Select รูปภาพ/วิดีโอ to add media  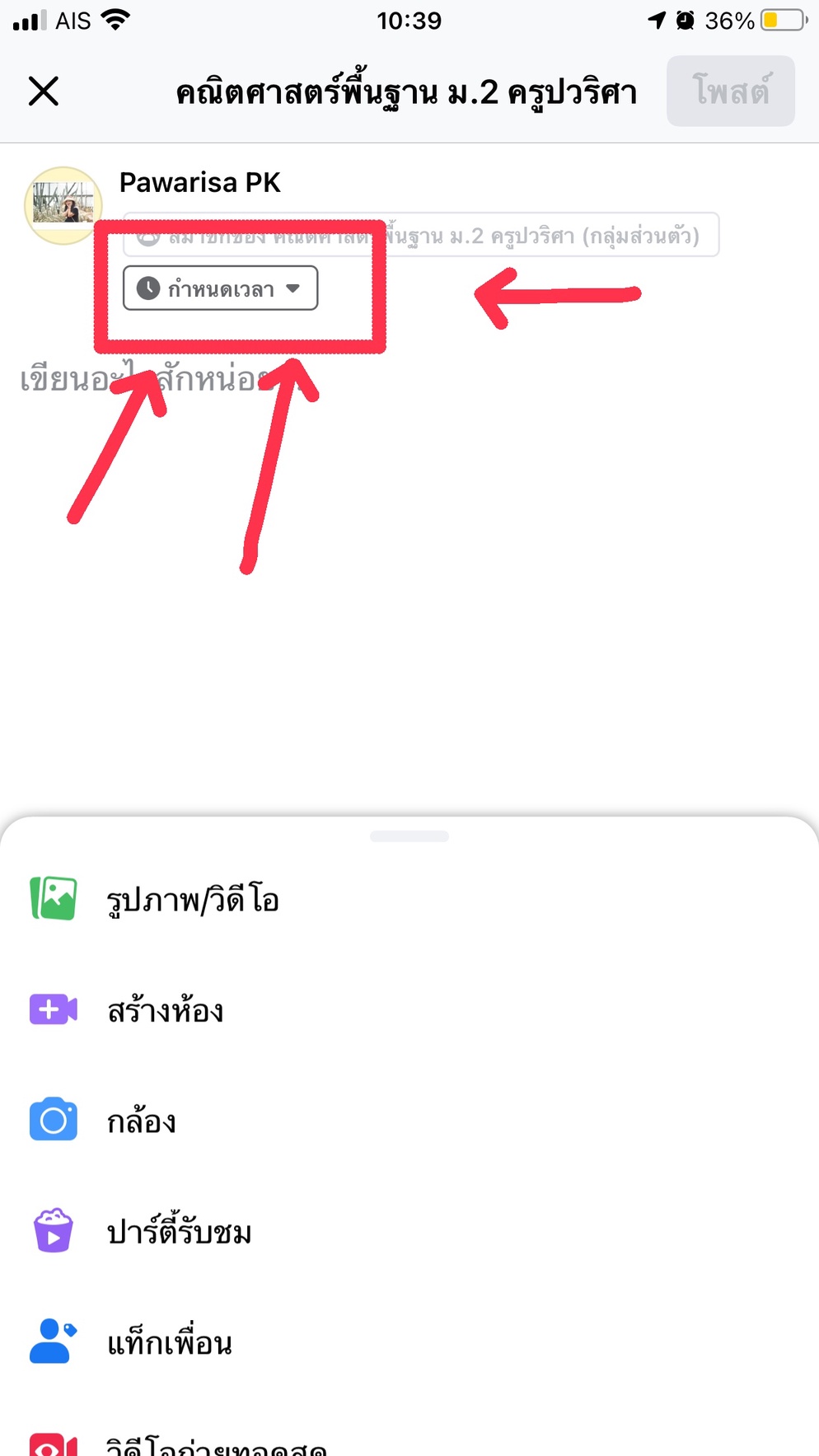pos(192,899)
